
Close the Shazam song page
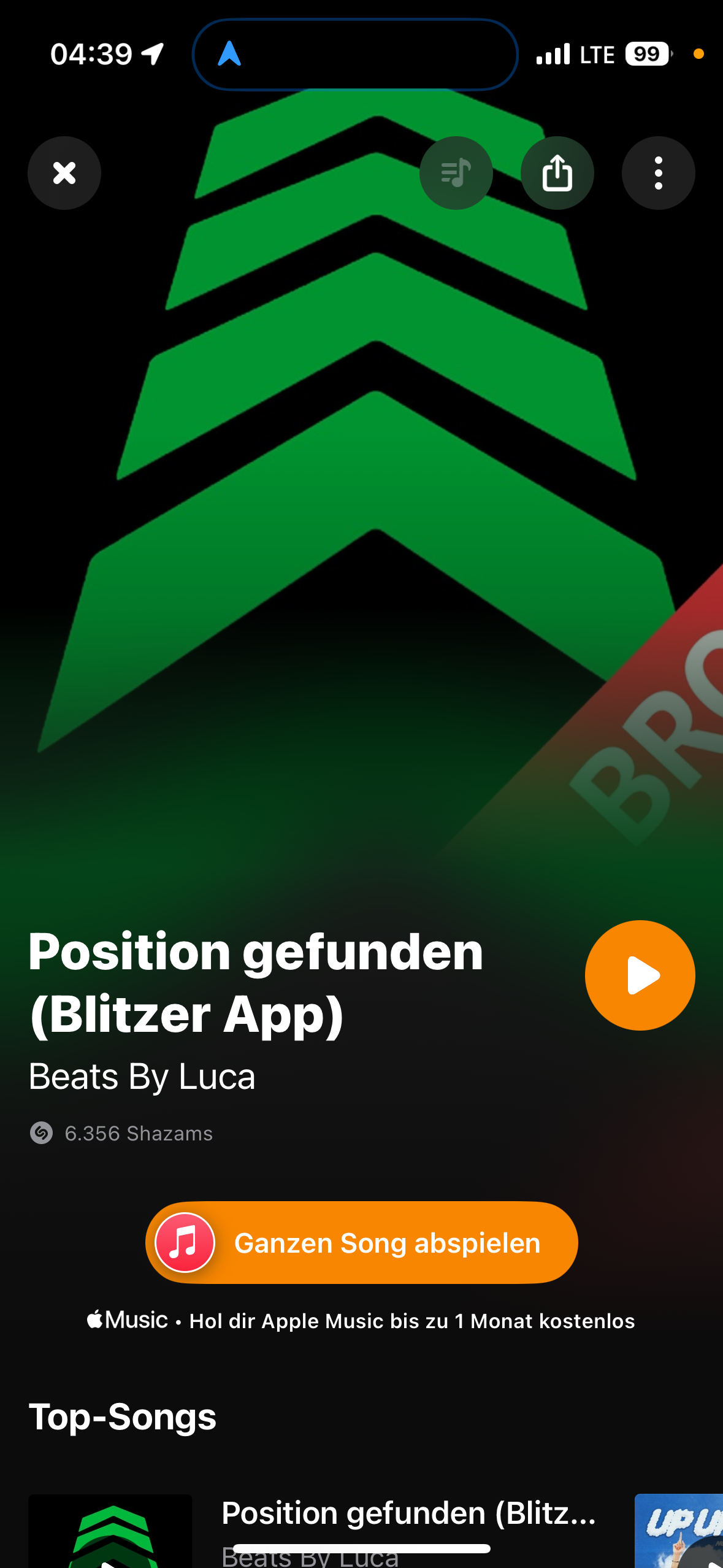tap(64, 173)
